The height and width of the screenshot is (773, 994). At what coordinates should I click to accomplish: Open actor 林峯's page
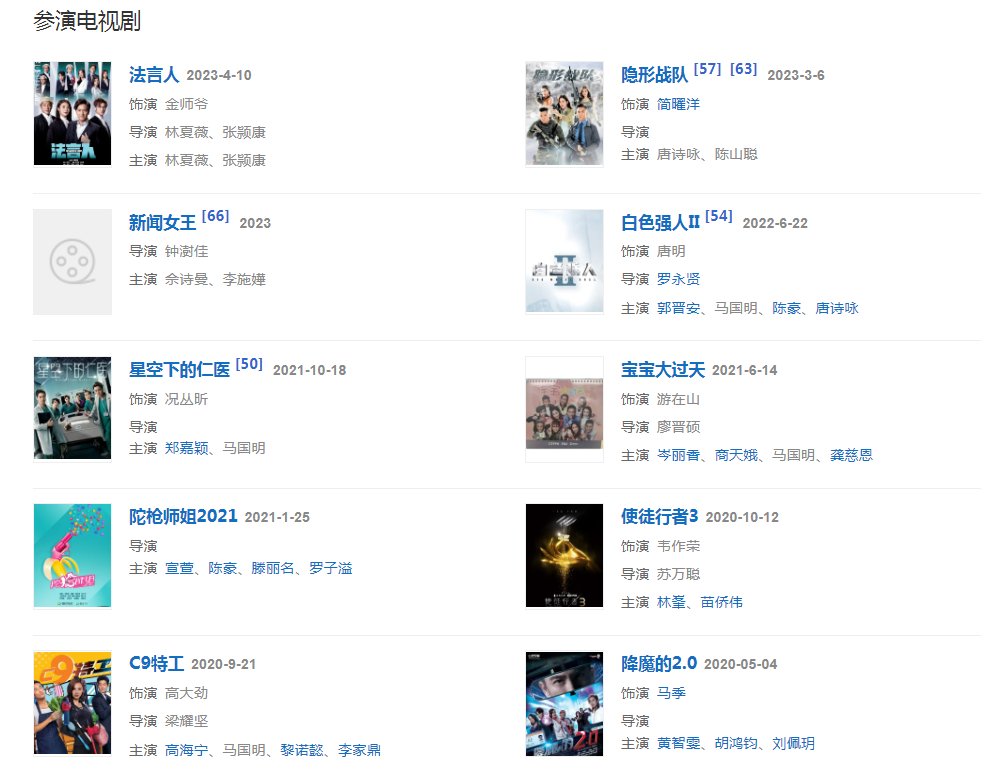coord(671,602)
